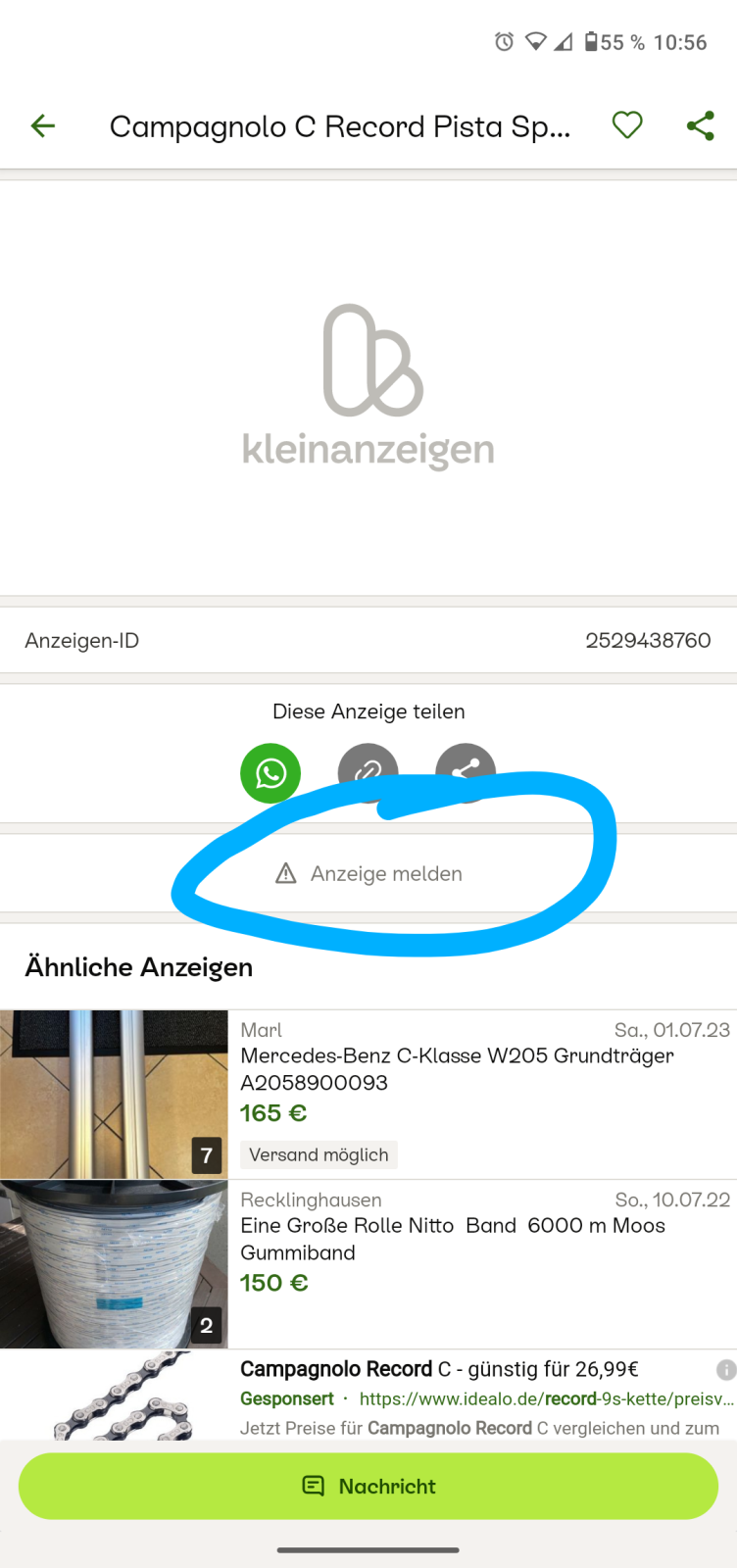This screenshot has height=1568, width=737.
Task: Favorite the listing via the heart icon
Action: pos(626,125)
